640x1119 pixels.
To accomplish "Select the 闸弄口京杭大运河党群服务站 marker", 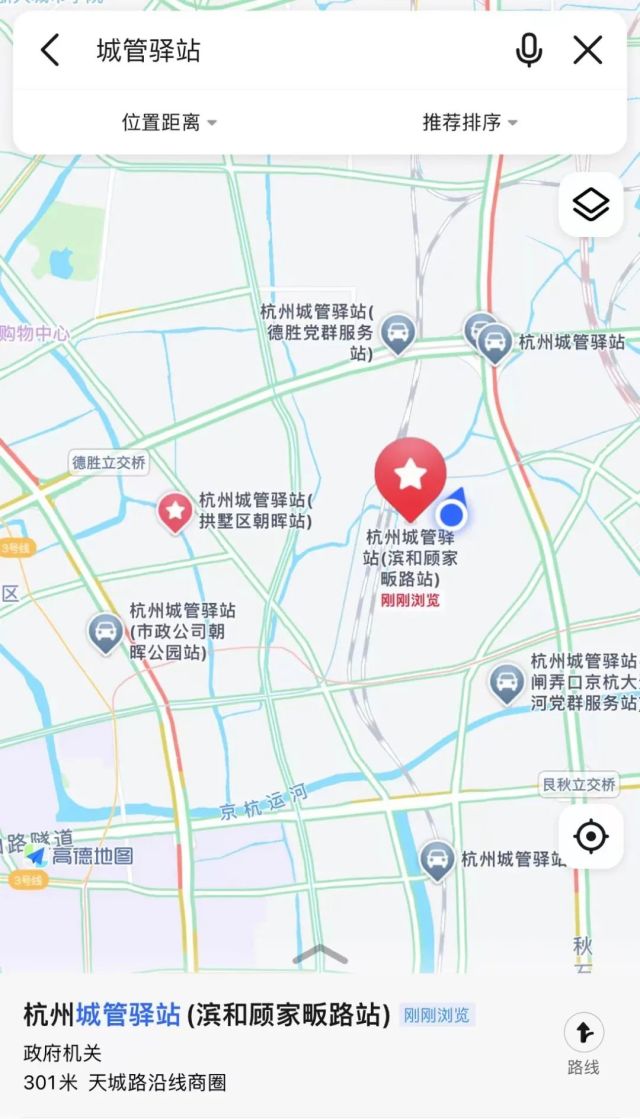I will [x=508, y=683].
